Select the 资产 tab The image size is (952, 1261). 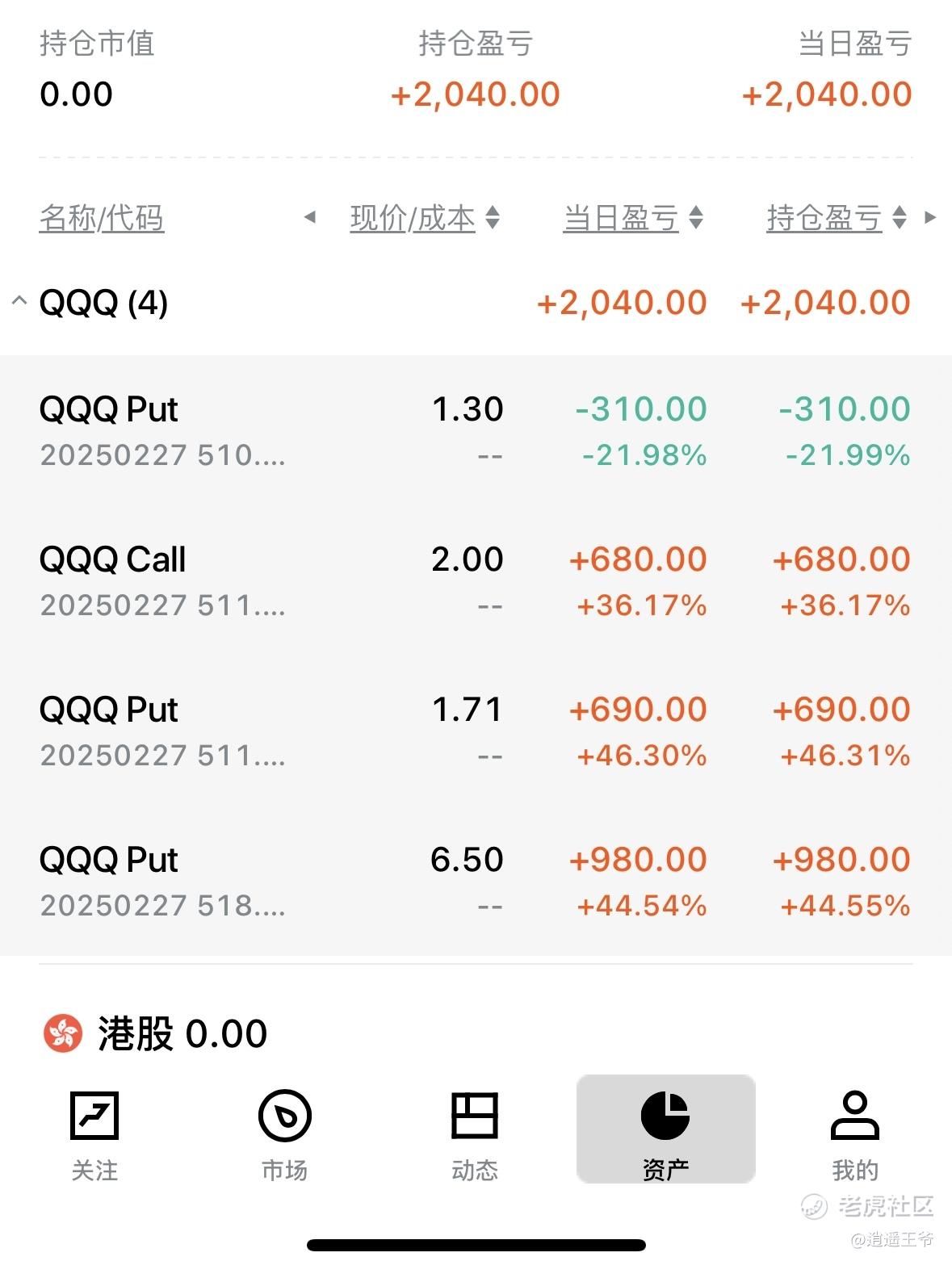pos(665,1130)
